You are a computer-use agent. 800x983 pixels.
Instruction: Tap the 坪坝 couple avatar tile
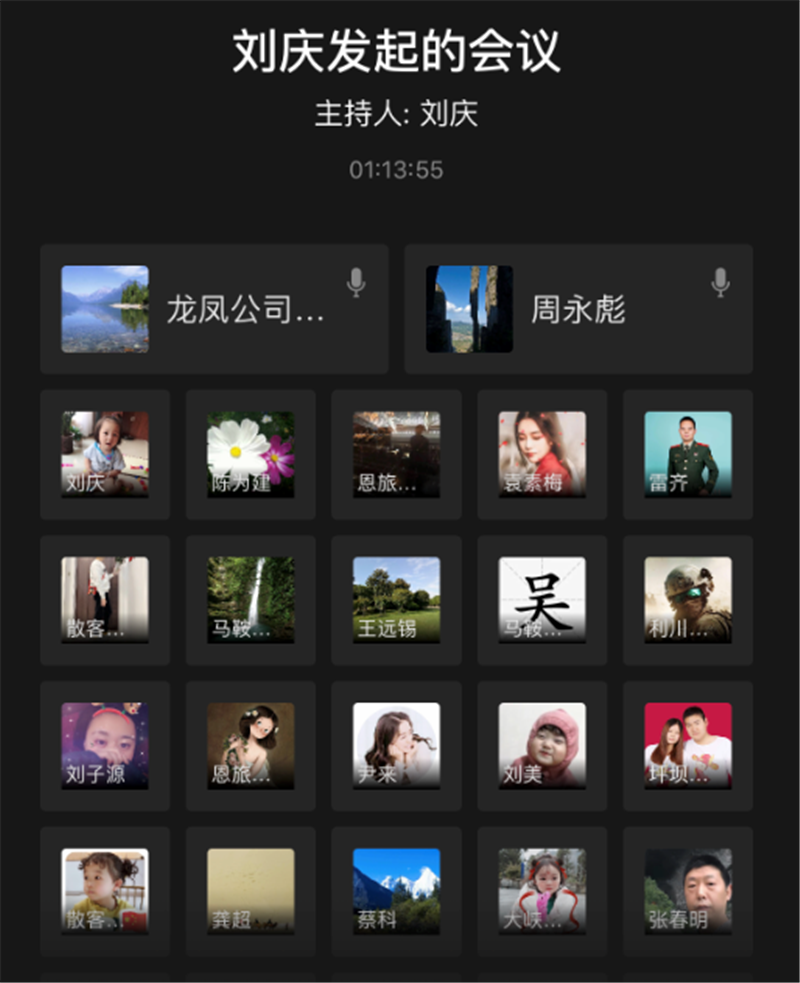point(688,746)
